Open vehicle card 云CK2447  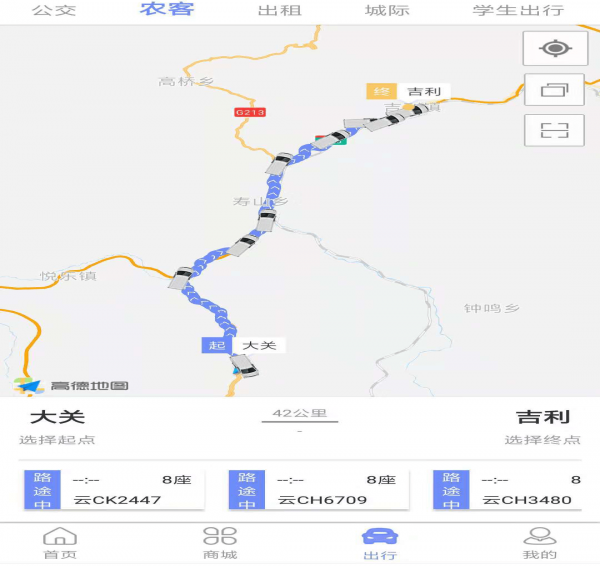115,490
